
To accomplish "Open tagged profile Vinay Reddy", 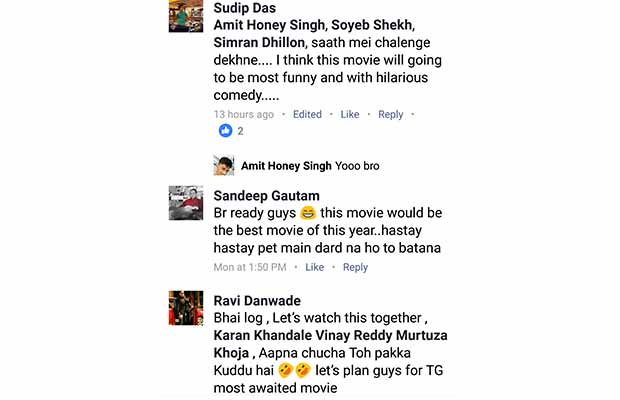I will [x=389, y=336].
